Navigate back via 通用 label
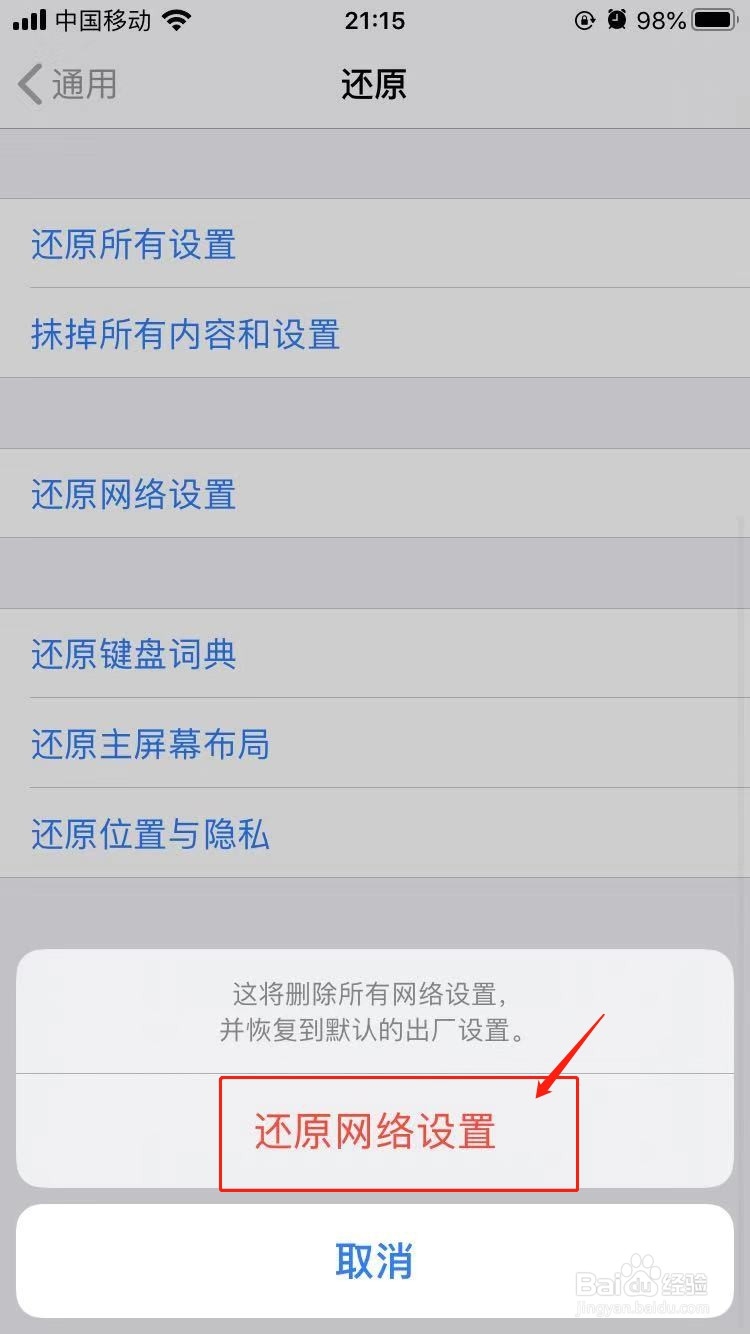Image resolution: width=750 pixels, height=1334 pixels. point(84,85)
